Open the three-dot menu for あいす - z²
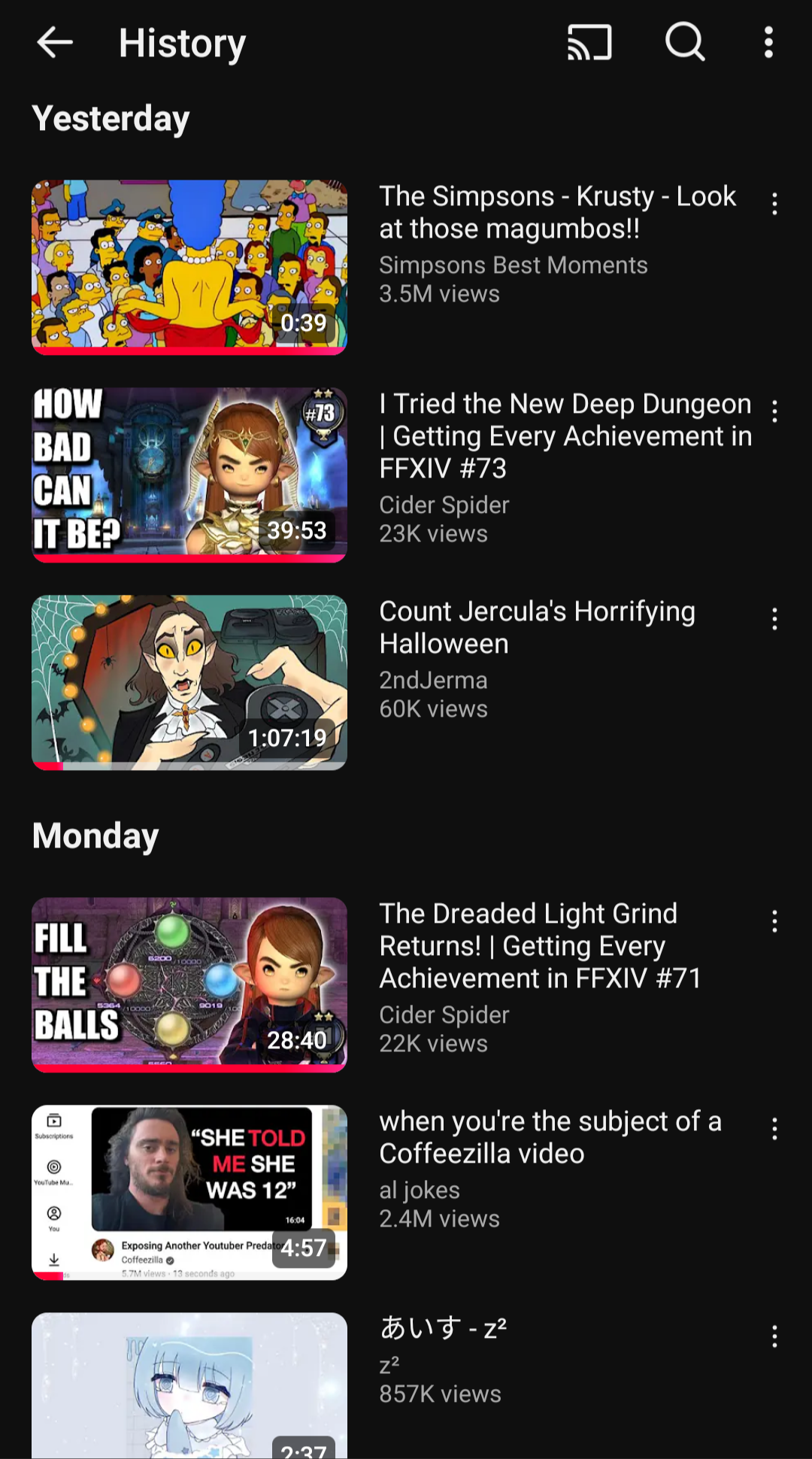The height and width of the screenshot is (1459, 812). 774,1336
